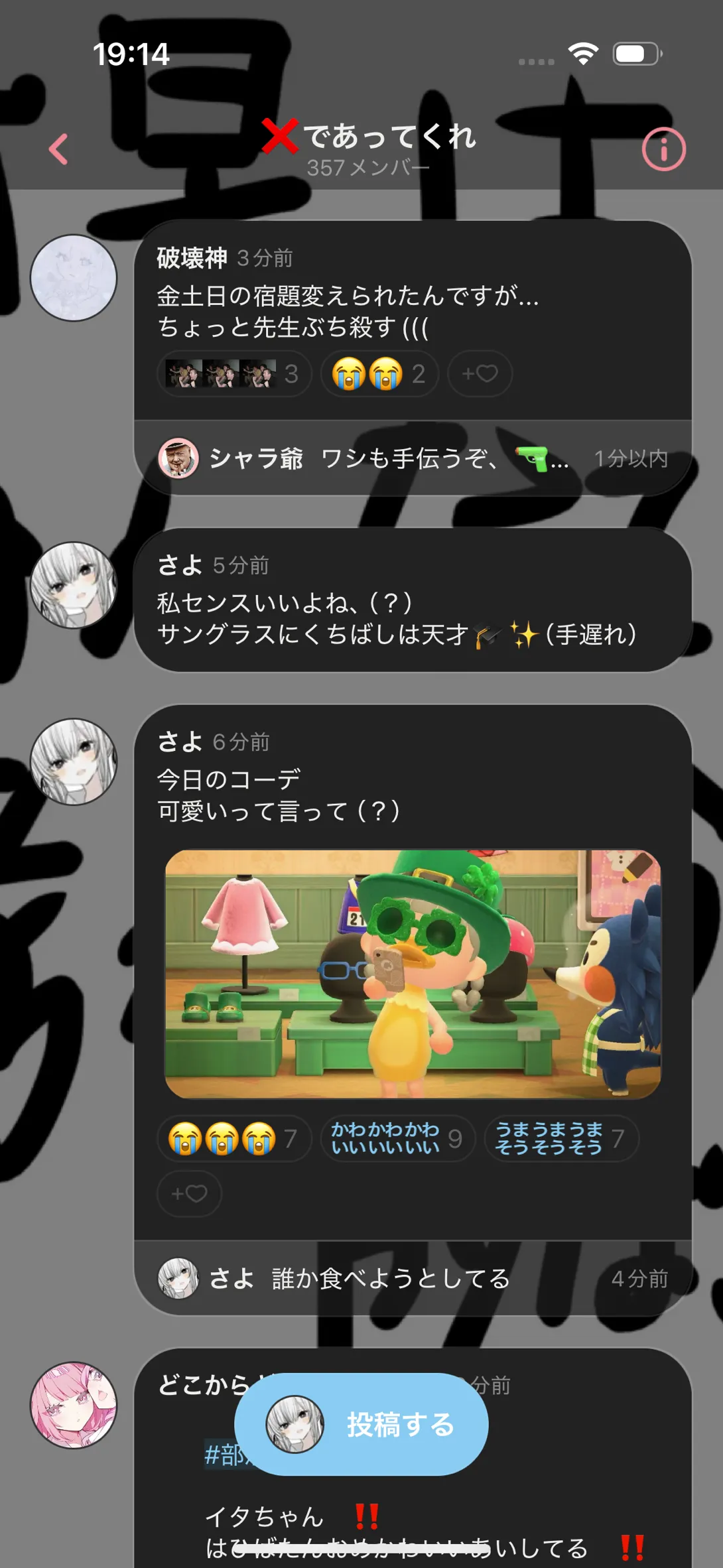Tap the うまそう reaction with 7
Image resolution: width=723 pixels, height=1568 pixels.
click(x=561, y=1139)
